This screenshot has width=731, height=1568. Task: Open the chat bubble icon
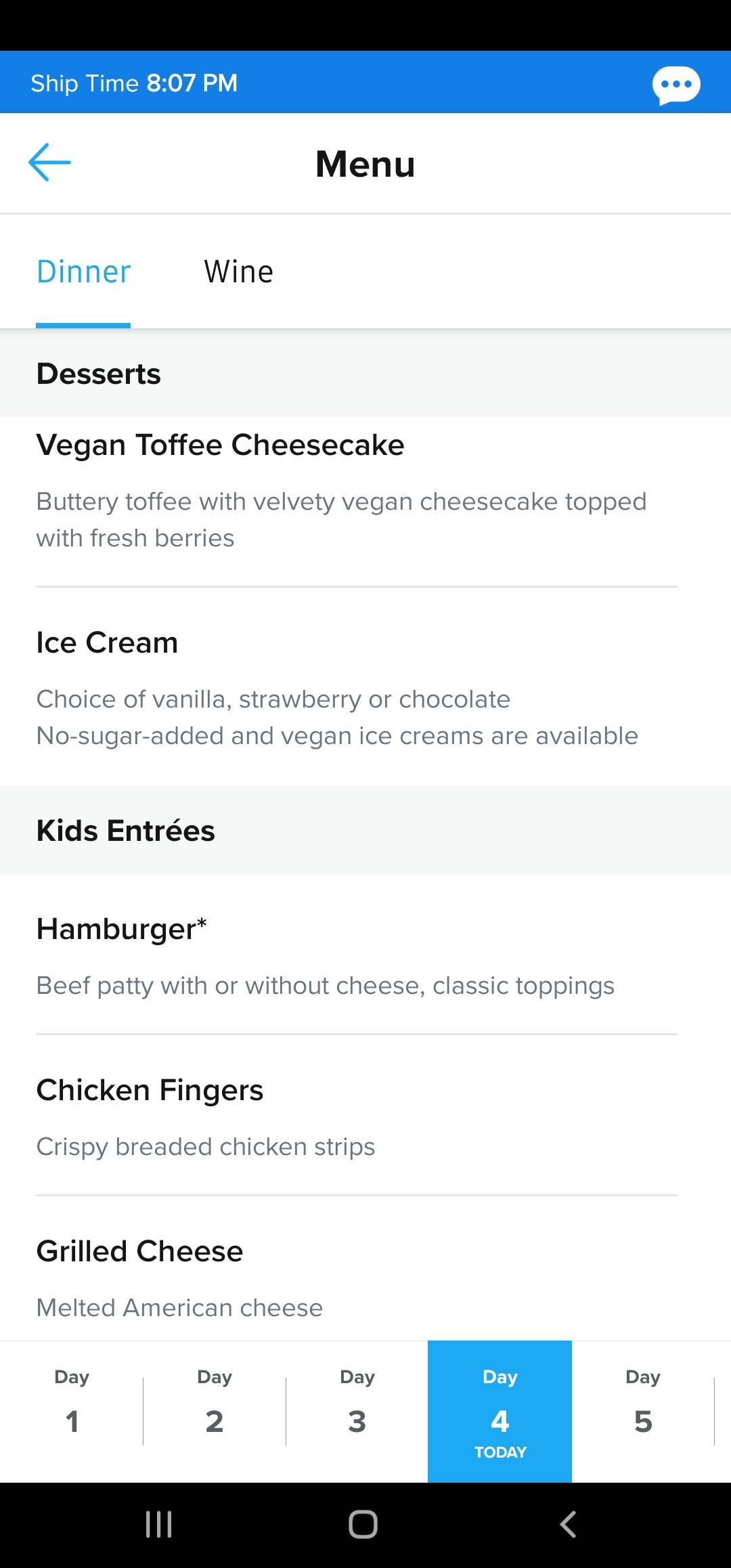pyautogui.click(x=676, y=85)
